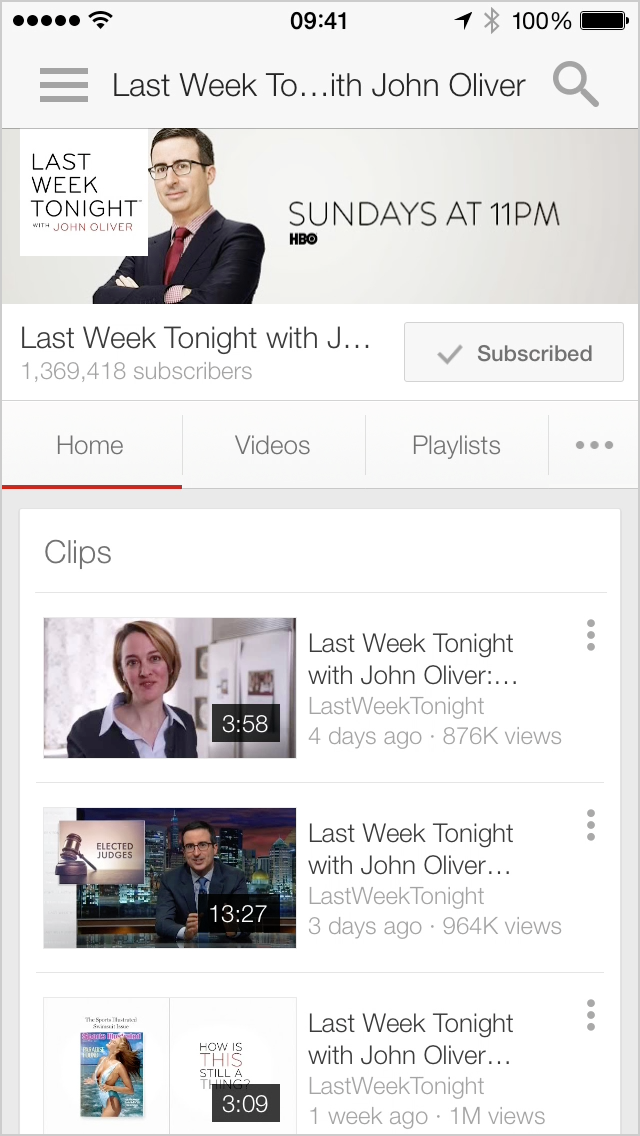This screenshot has height=1136, width=640.
Task: Open the search magnifier
Action: pos(575,85)
